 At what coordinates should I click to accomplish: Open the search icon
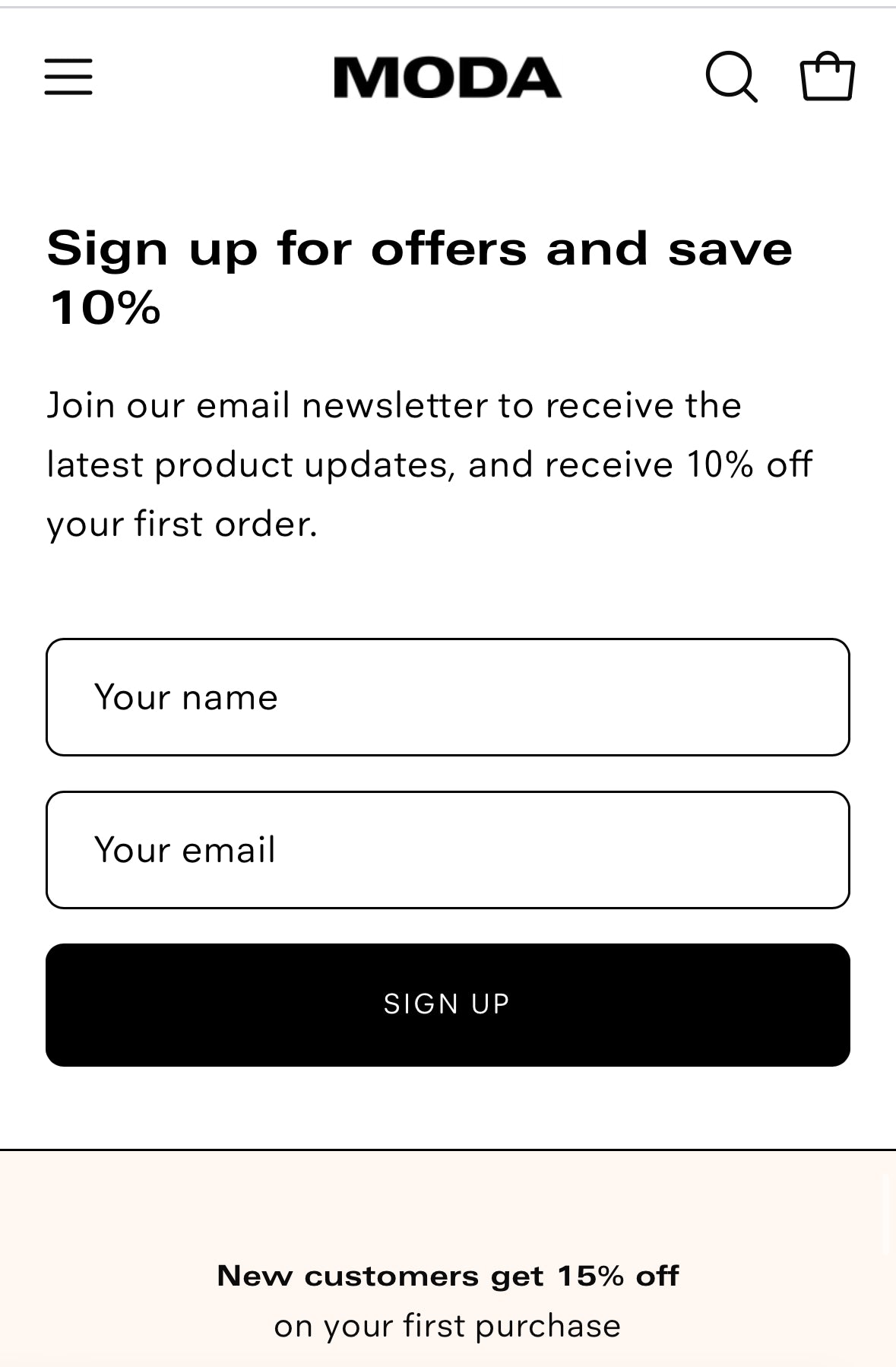pyautogui.click(x=731, y=77)
